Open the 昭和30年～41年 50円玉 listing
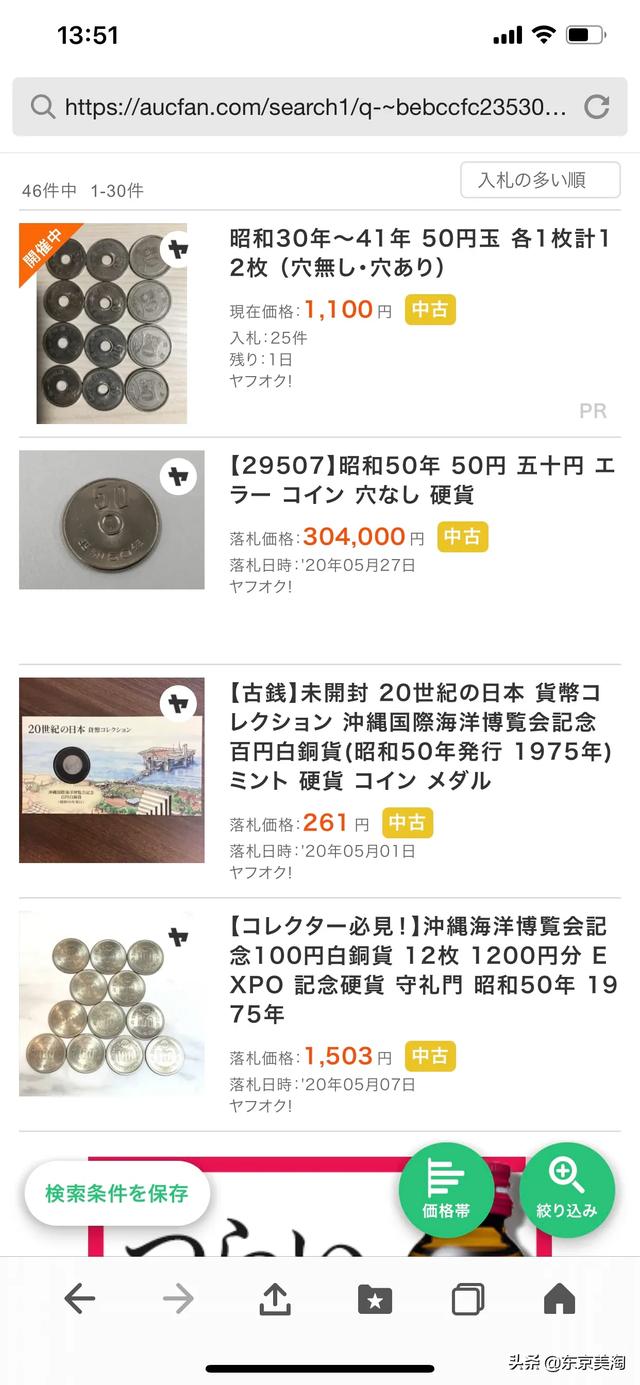 tap(420, 253)
